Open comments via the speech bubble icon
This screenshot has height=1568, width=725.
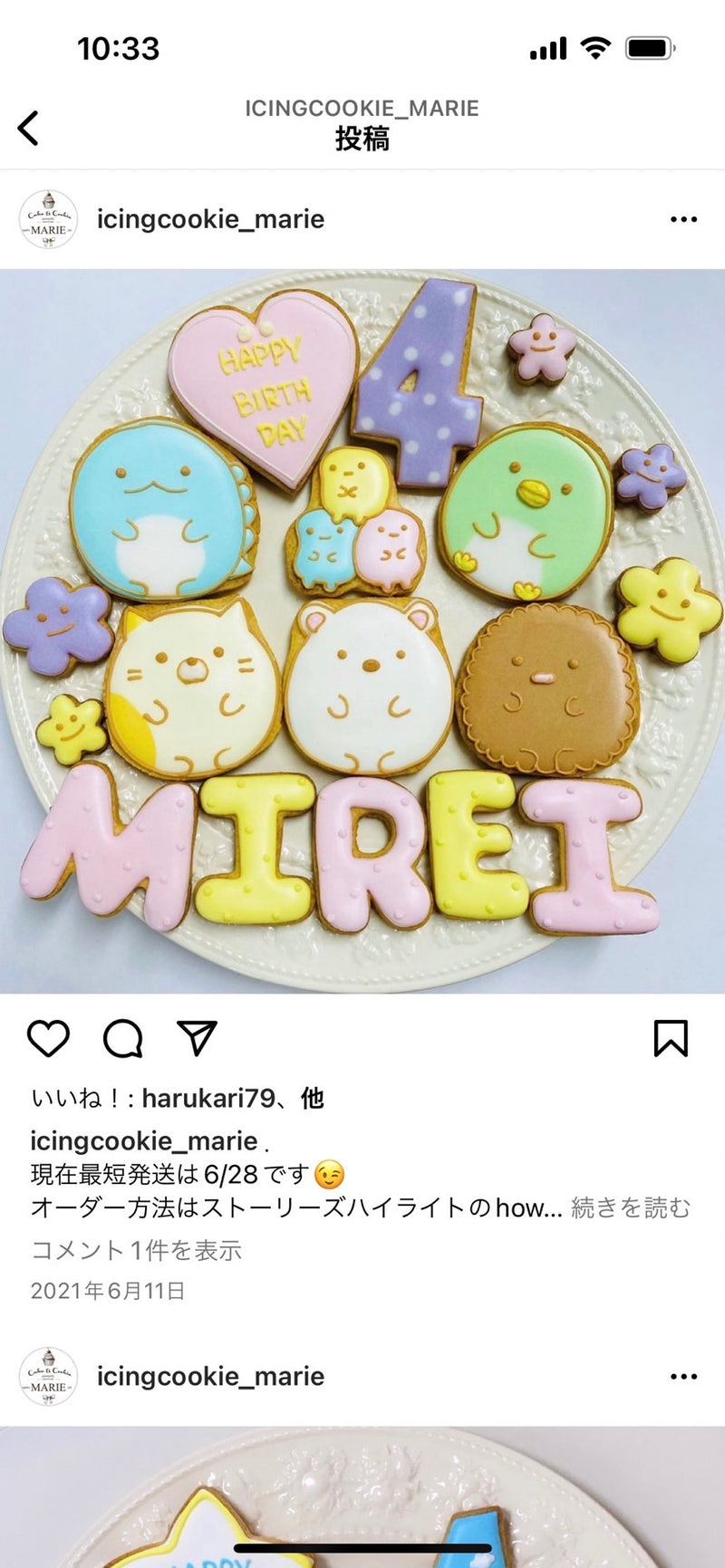[122, 1038]
